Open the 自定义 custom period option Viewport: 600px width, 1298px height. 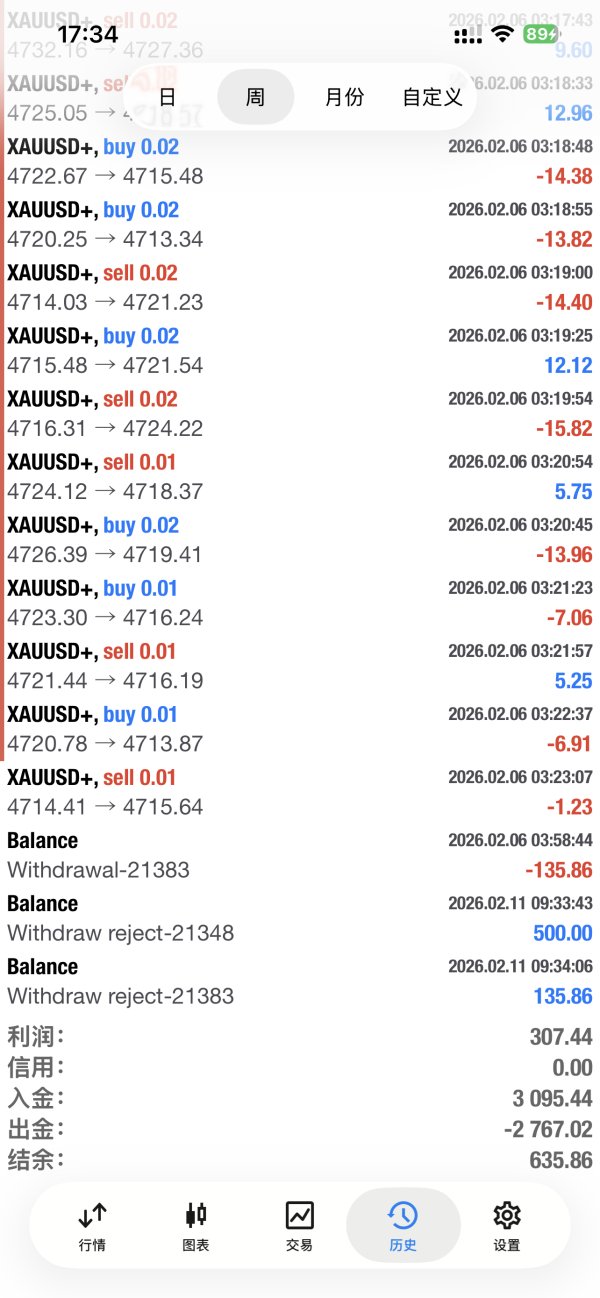432,97
